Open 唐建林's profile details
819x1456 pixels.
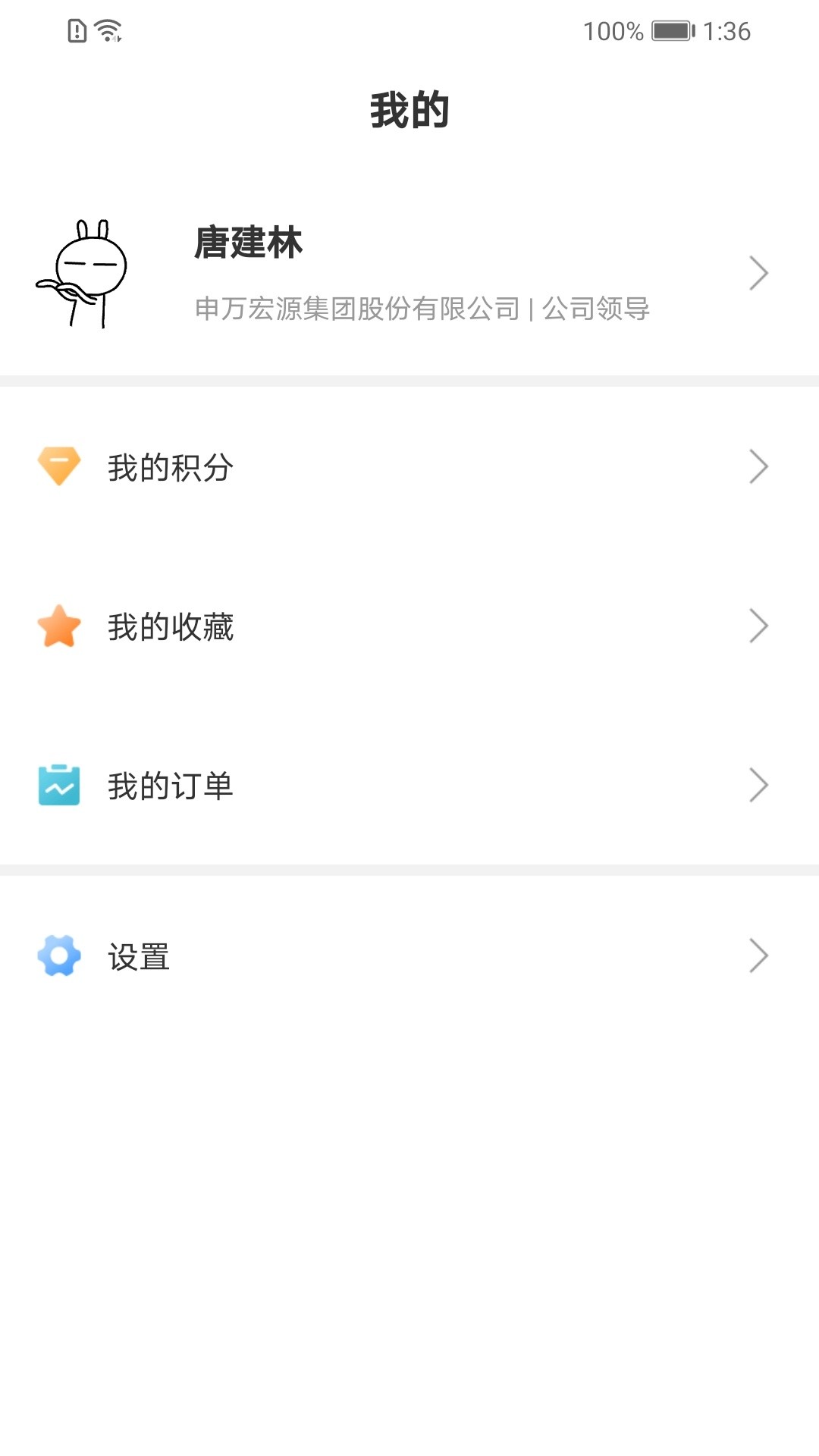click(409, 274)
